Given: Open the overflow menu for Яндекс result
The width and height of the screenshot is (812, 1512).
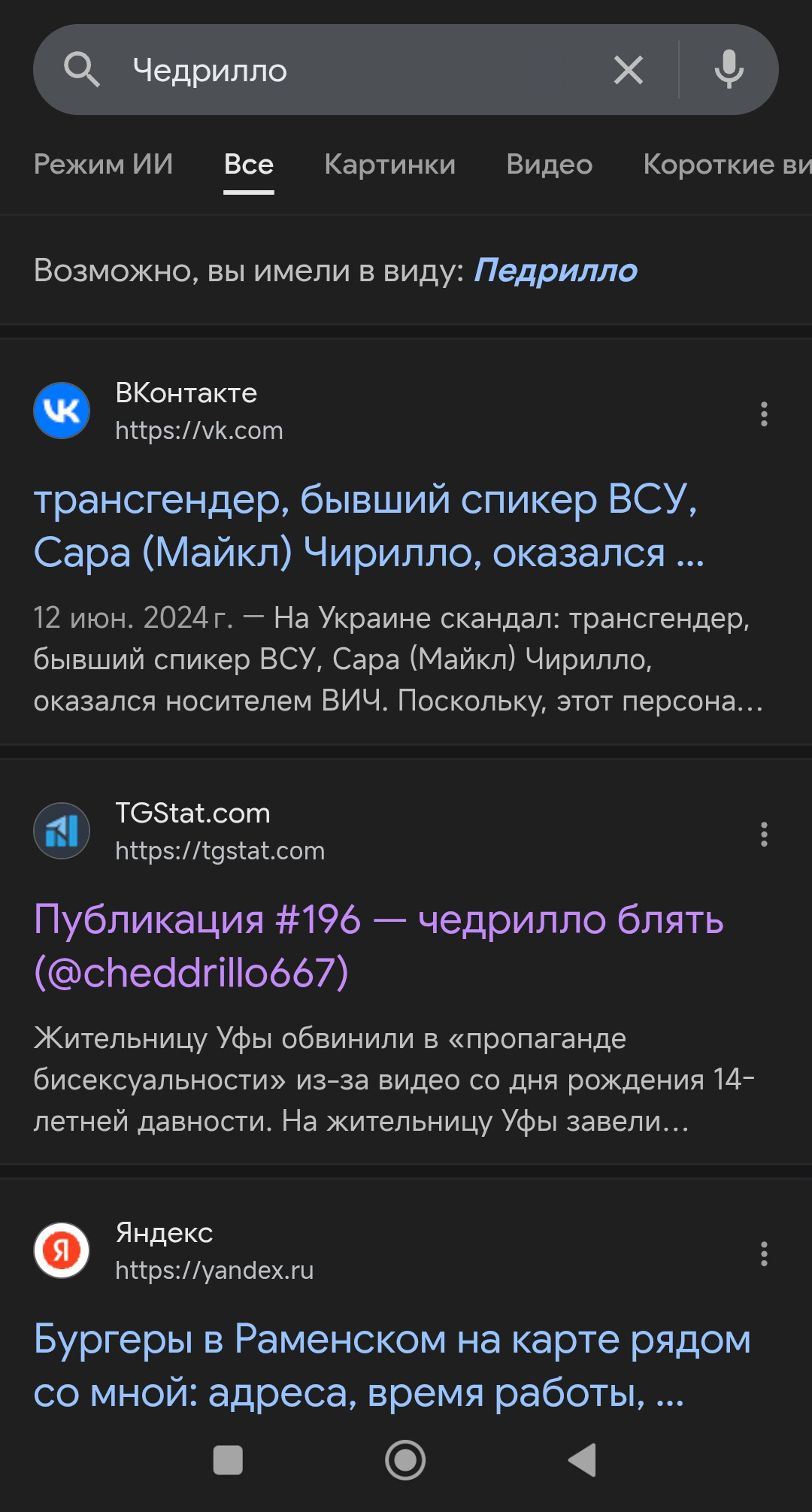Looking at the screenshot, I should 764,1253.
